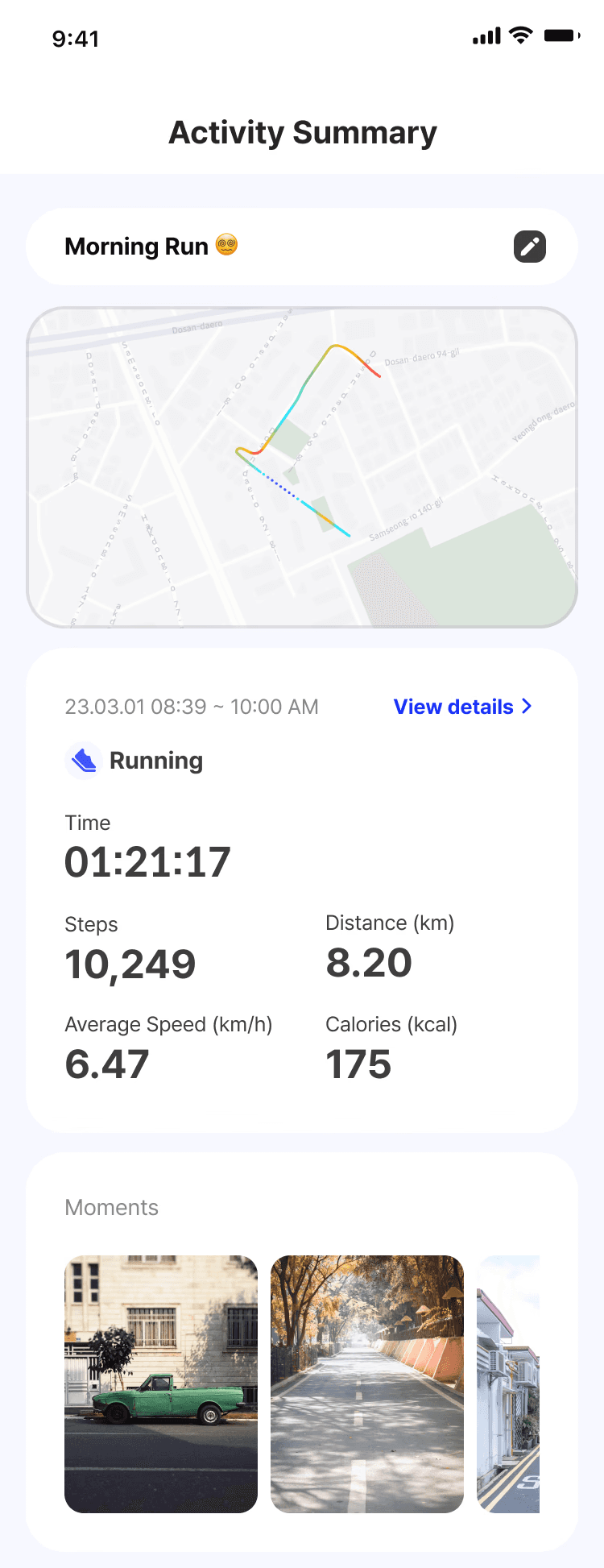
Task: Open the partially visible building photo
Action: 508,1383
